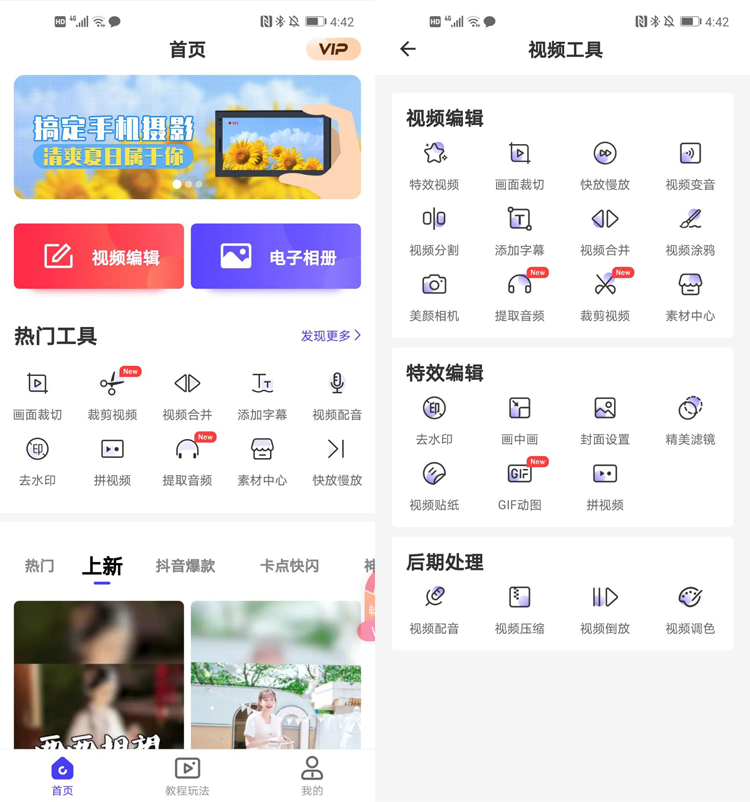Tap the red 视频编辑 button
This screenshot has height=802, width=750.
(99, 256)
